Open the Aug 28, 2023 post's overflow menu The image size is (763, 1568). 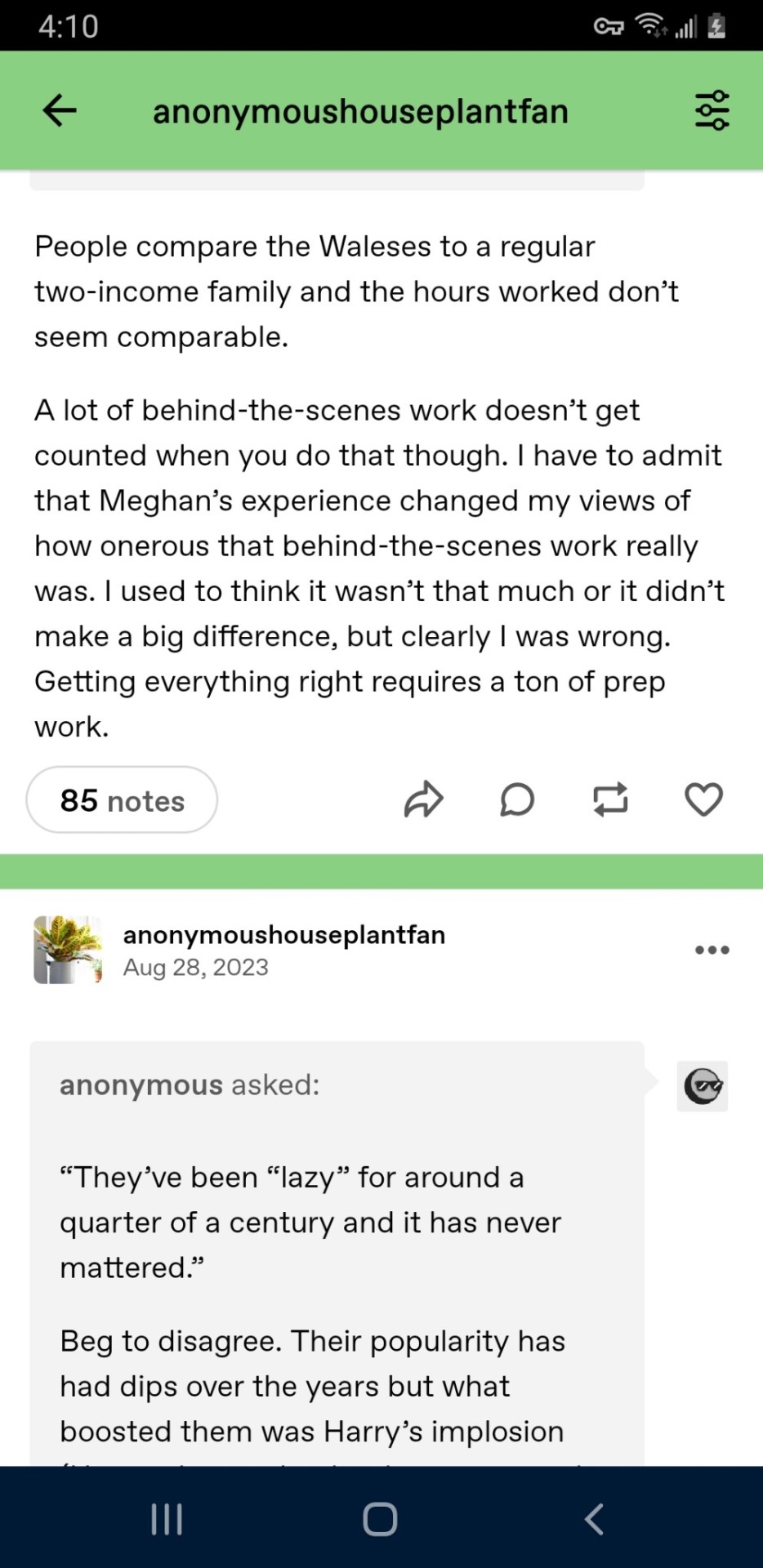(x=712, y=950)
